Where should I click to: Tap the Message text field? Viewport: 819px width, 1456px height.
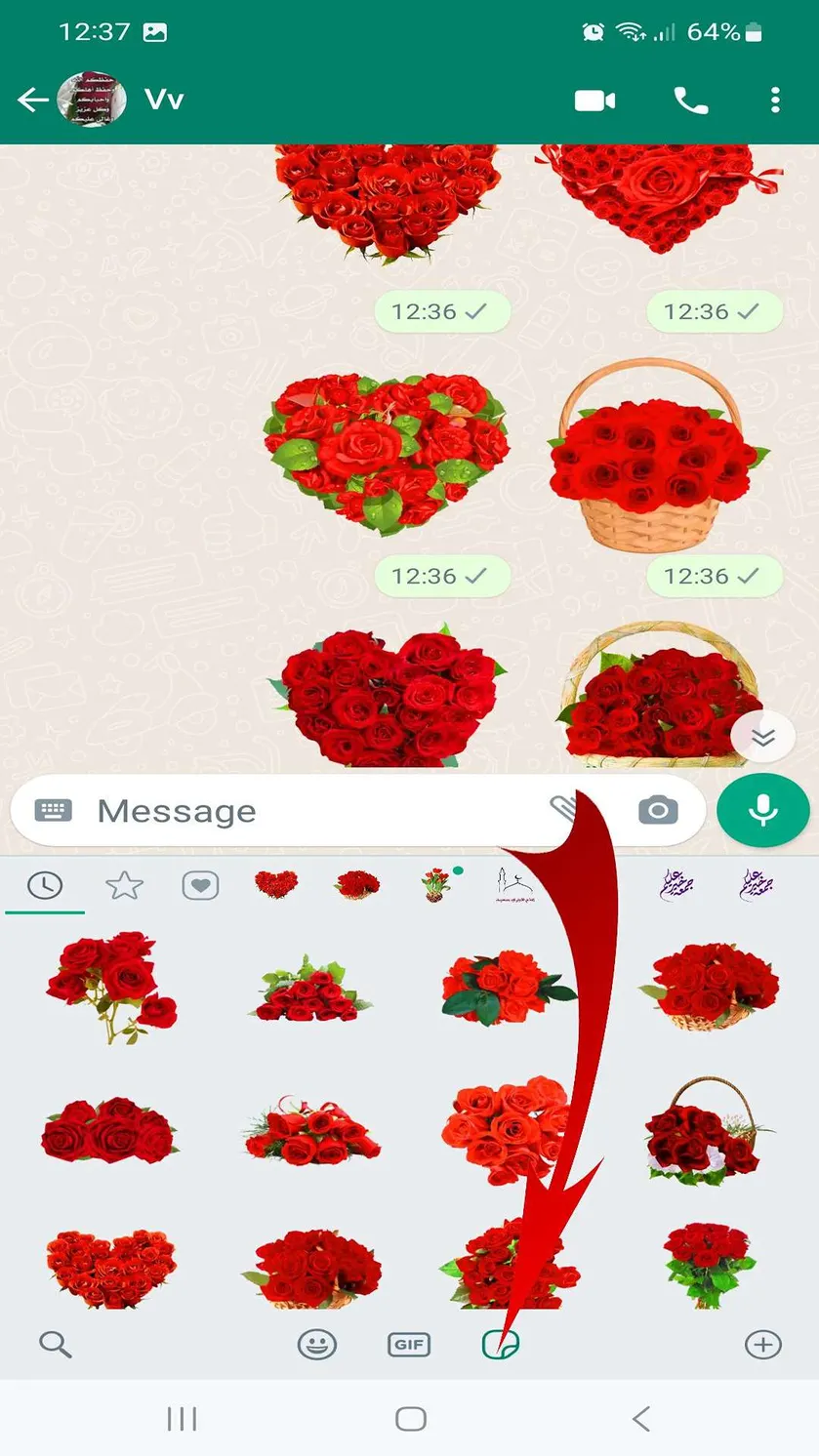pyautogui.click(x=312, y=811)
